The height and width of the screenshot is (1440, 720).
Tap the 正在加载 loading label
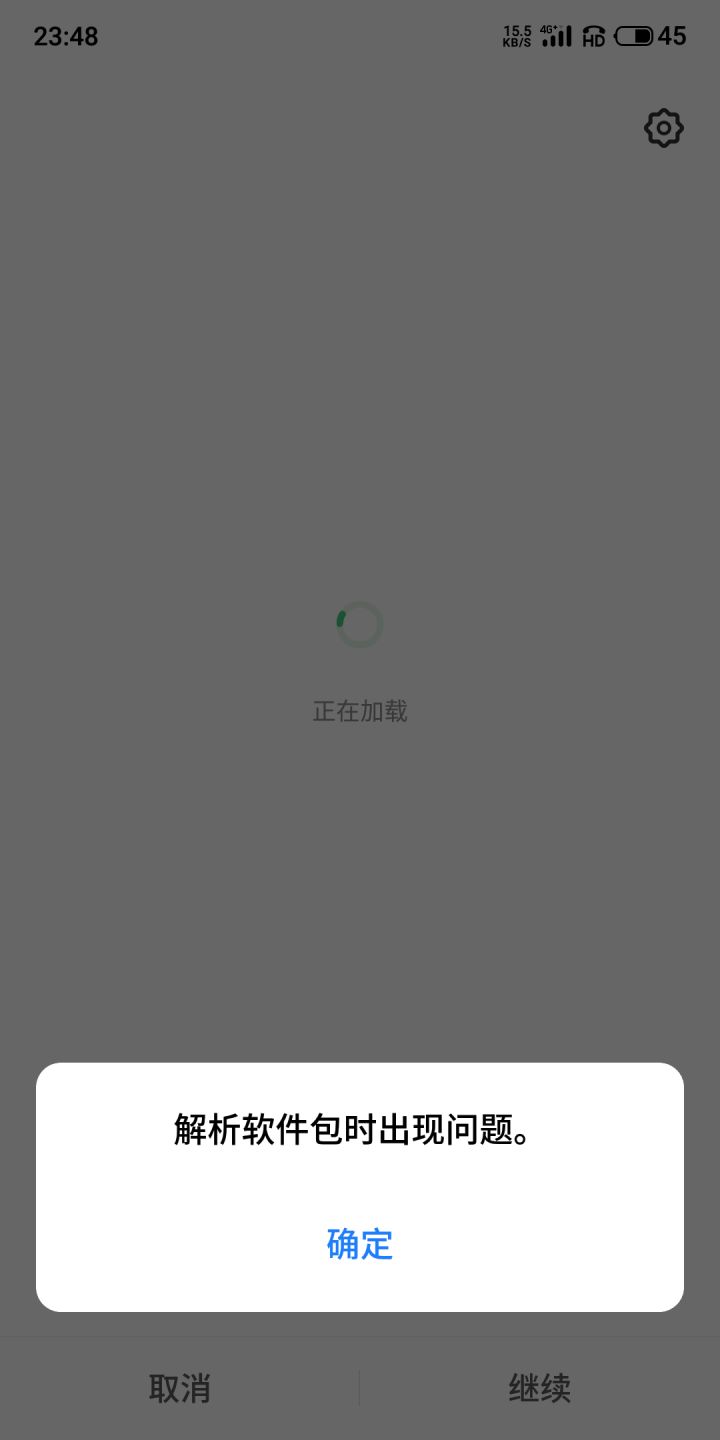[360, 712]
